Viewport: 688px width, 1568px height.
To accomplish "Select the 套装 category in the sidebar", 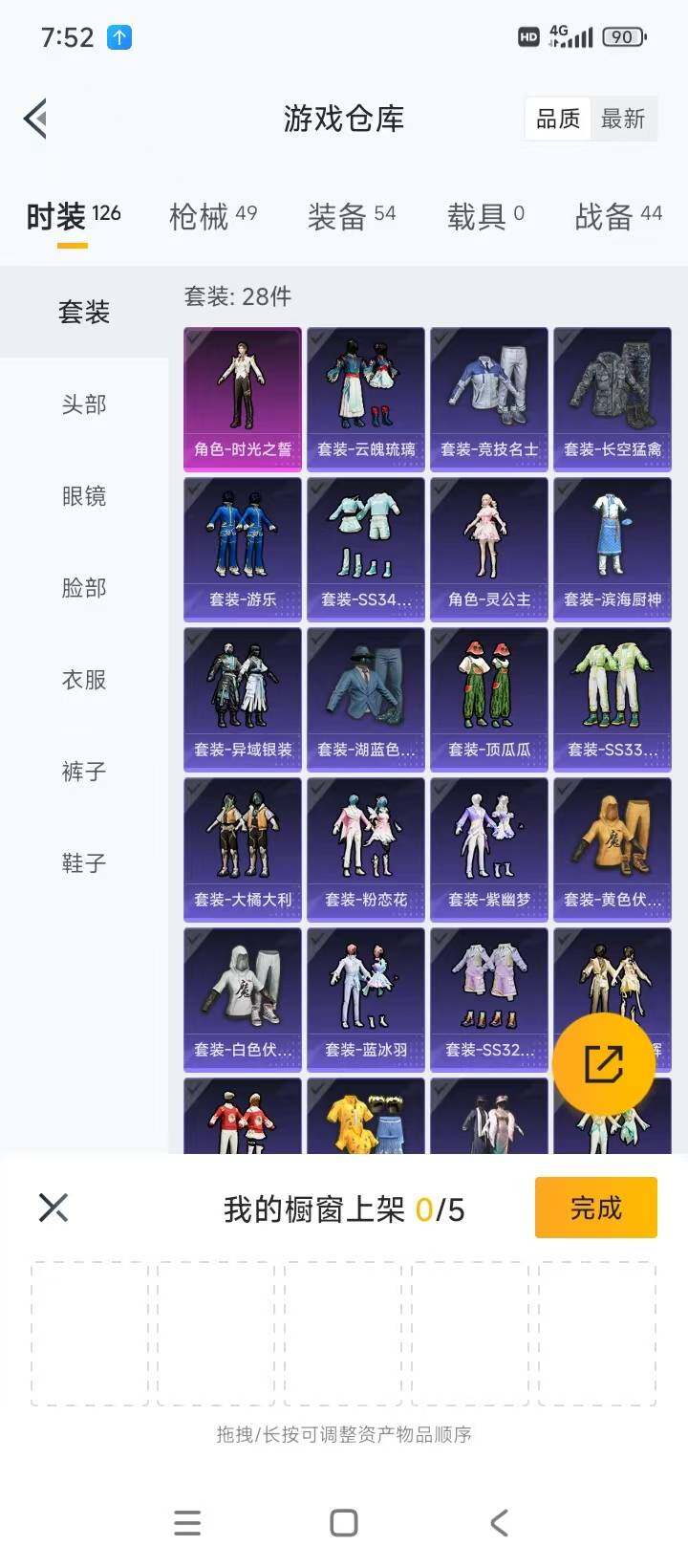I will click(84, 311).
